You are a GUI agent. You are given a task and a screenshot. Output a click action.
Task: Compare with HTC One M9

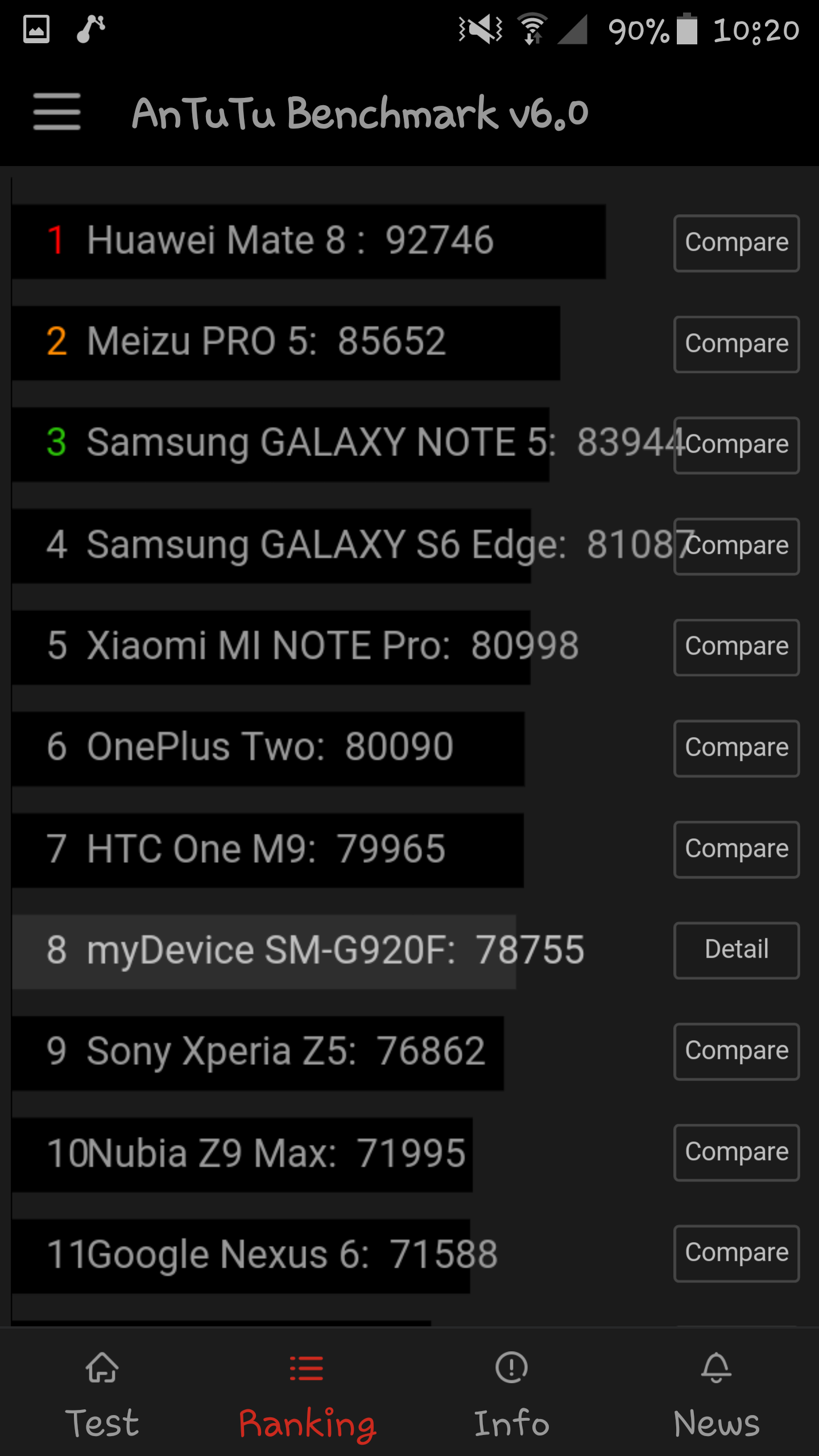737,850
